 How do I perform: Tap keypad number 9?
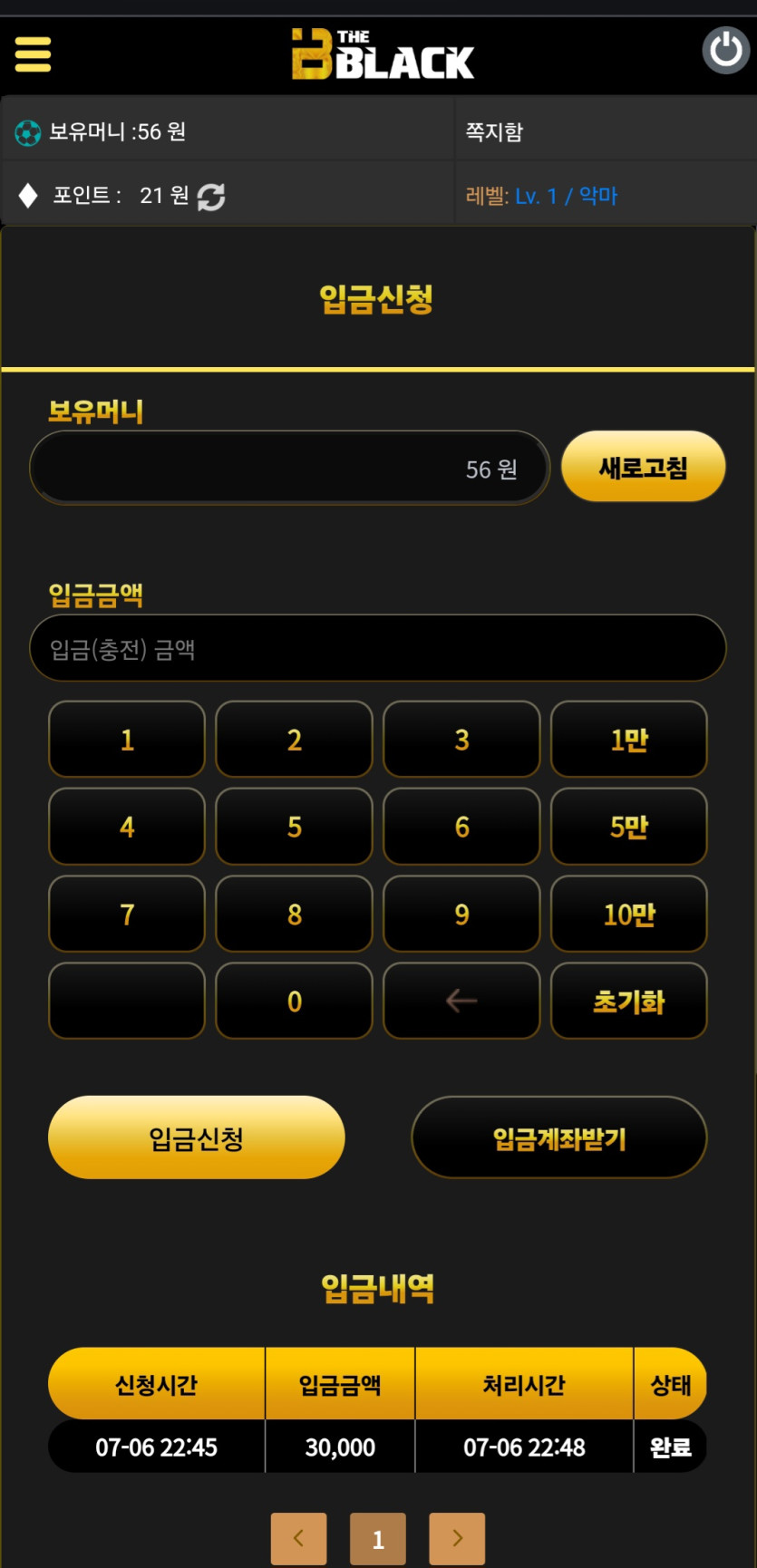coord(461,915)
